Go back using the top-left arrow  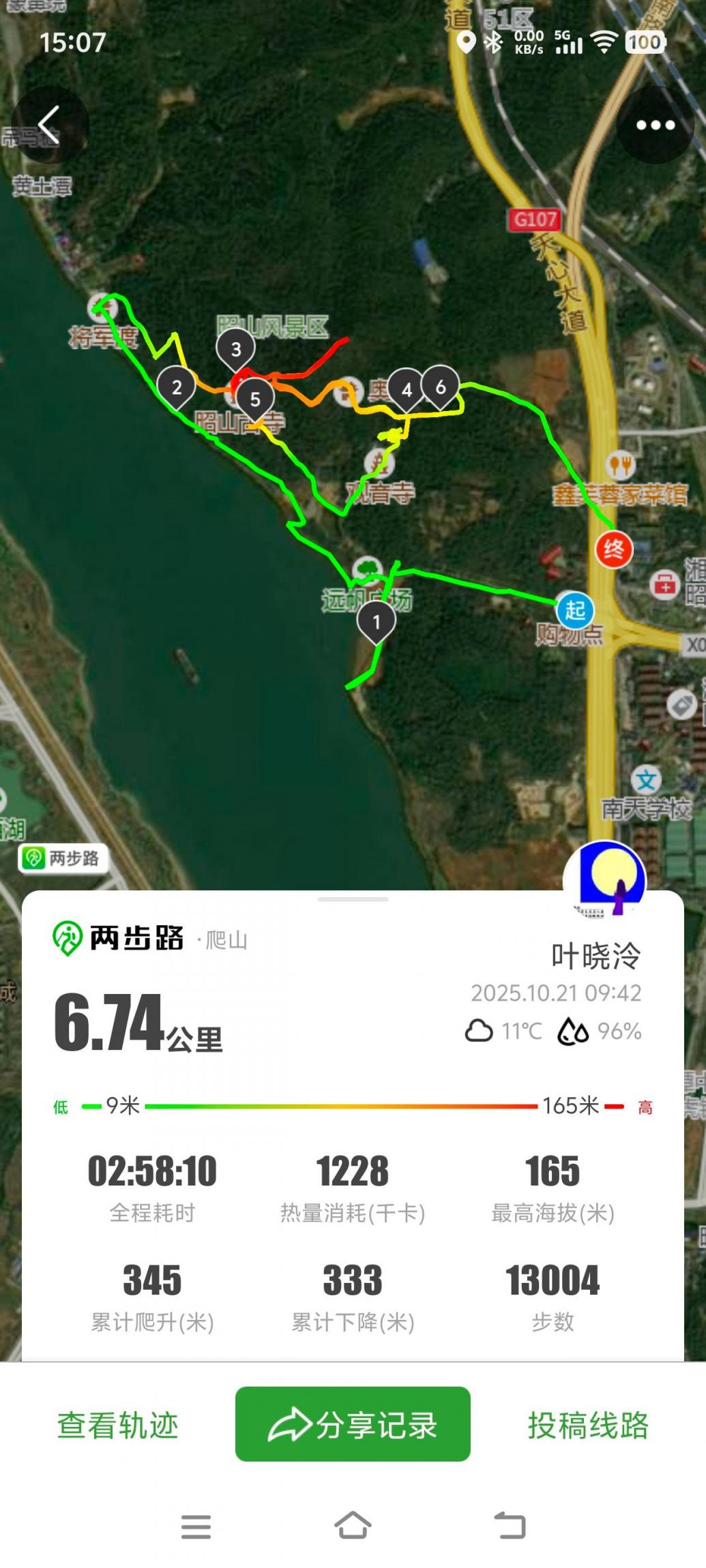coord(49,125)
